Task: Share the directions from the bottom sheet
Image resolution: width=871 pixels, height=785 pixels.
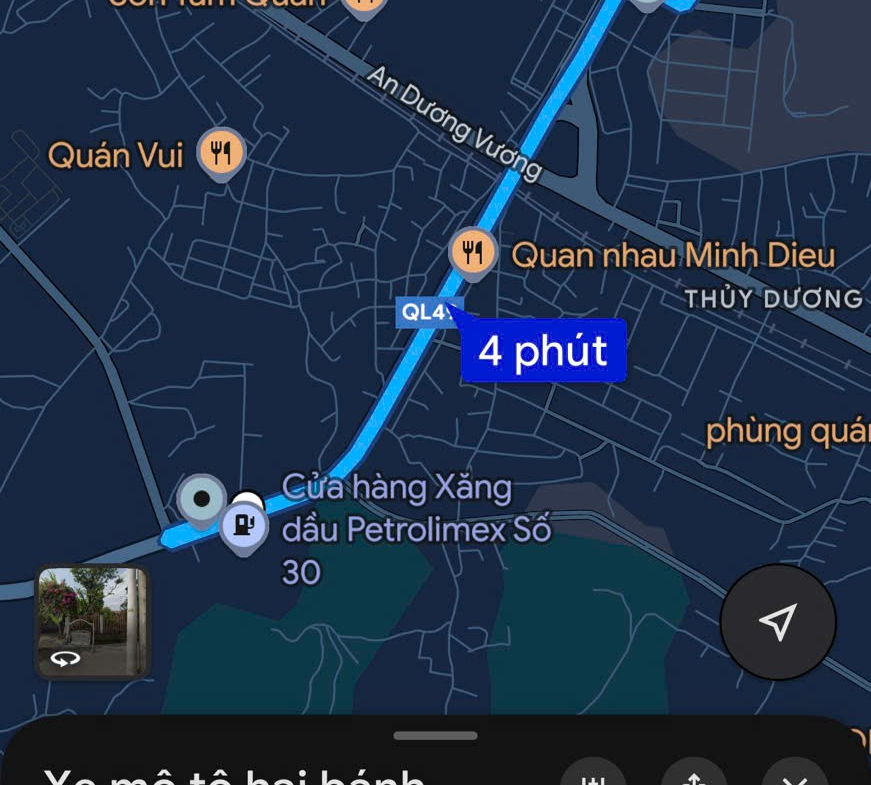Action: 694,776
